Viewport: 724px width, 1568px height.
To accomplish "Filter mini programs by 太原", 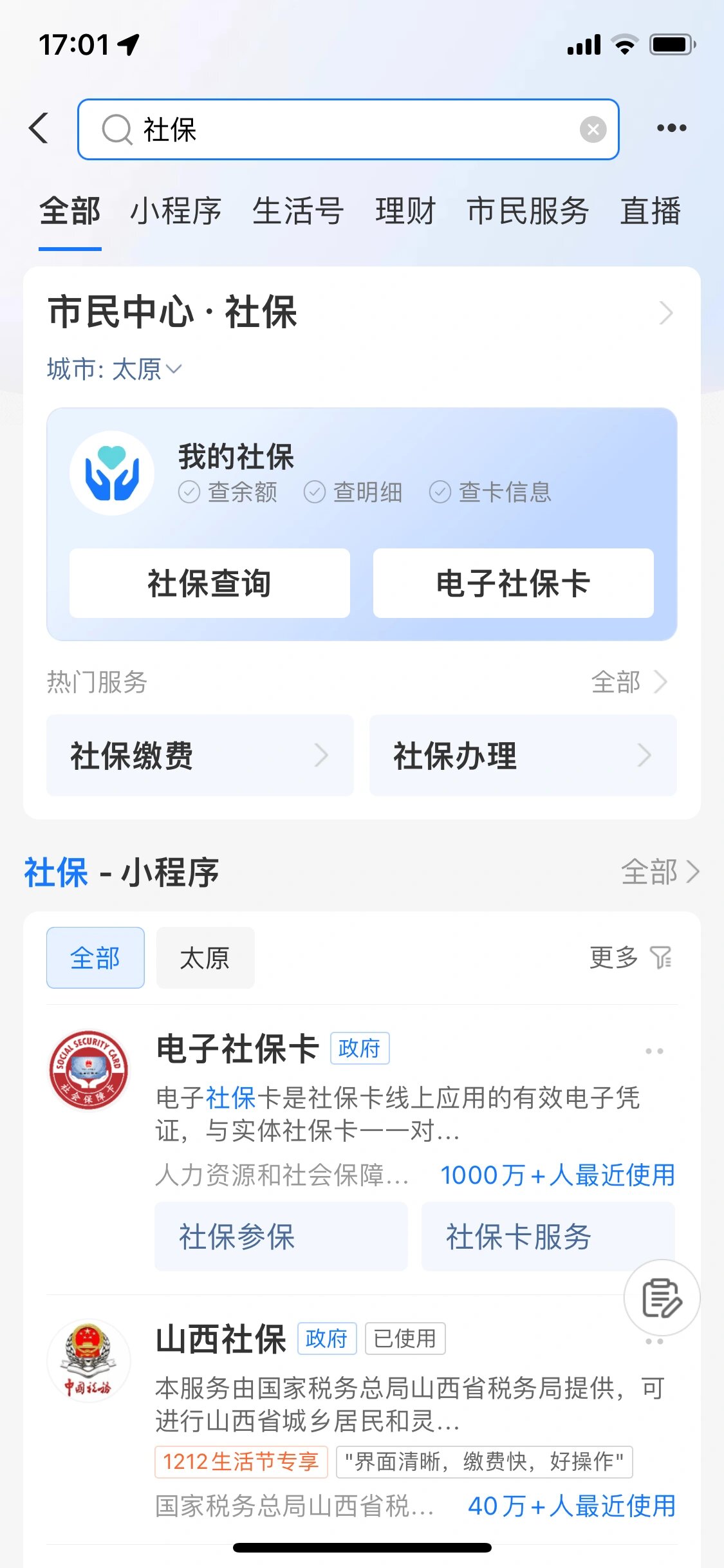I will coord(205,958).
